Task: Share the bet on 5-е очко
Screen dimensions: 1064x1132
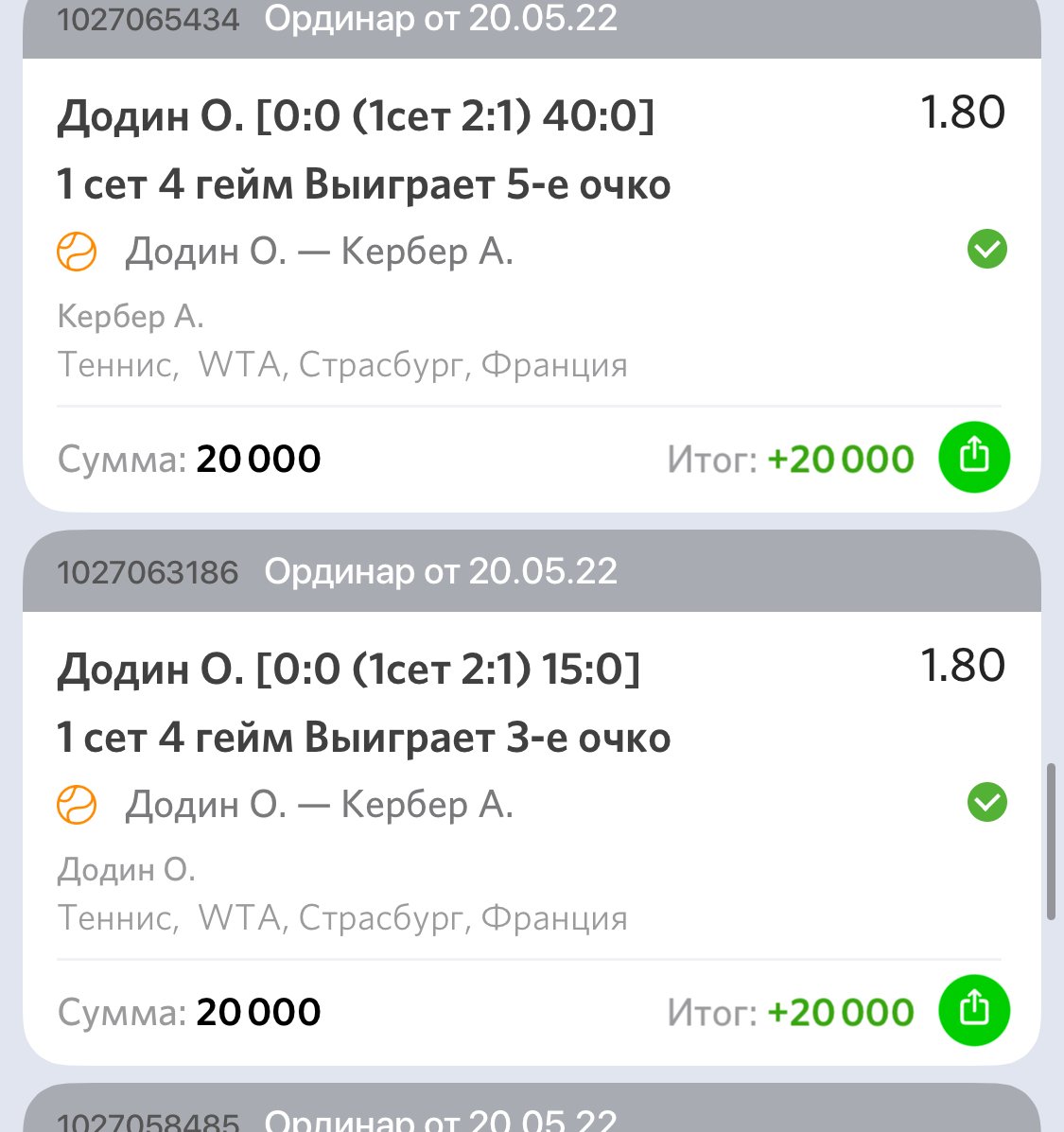Action: 973,458
